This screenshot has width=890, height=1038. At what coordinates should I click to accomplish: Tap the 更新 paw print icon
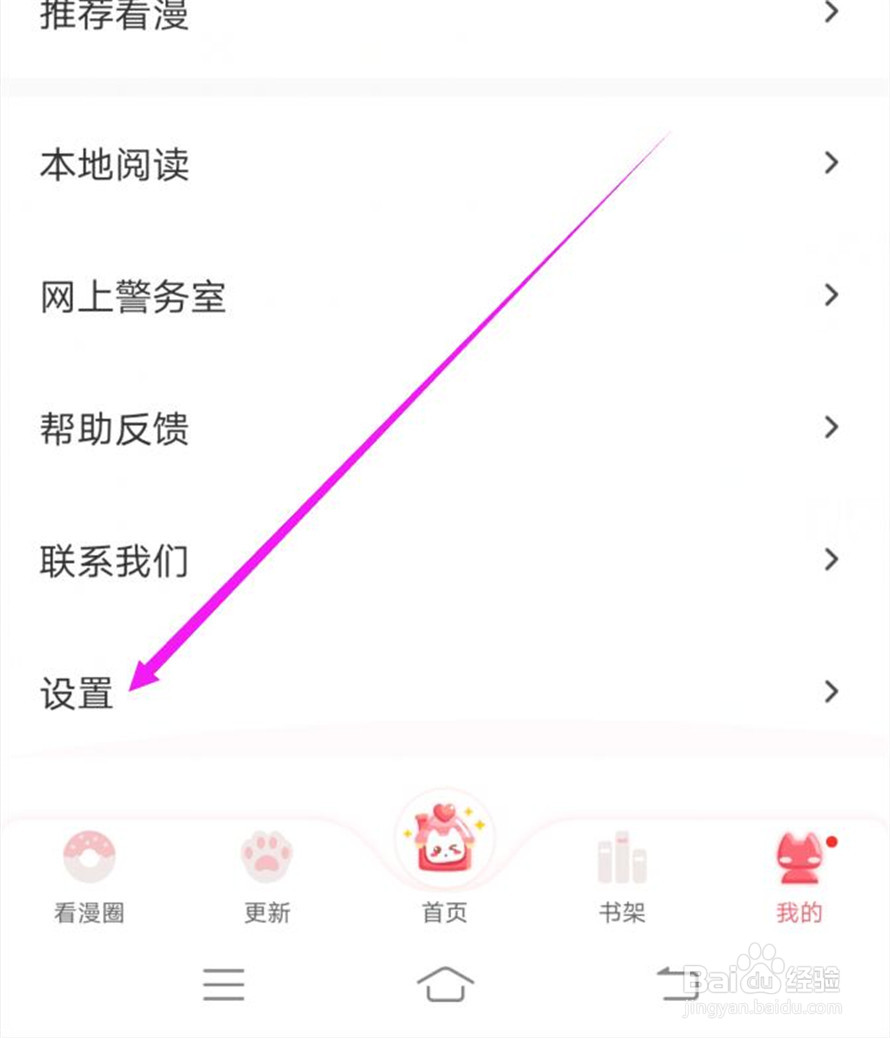pyautogui.click(x=266, y=858)
